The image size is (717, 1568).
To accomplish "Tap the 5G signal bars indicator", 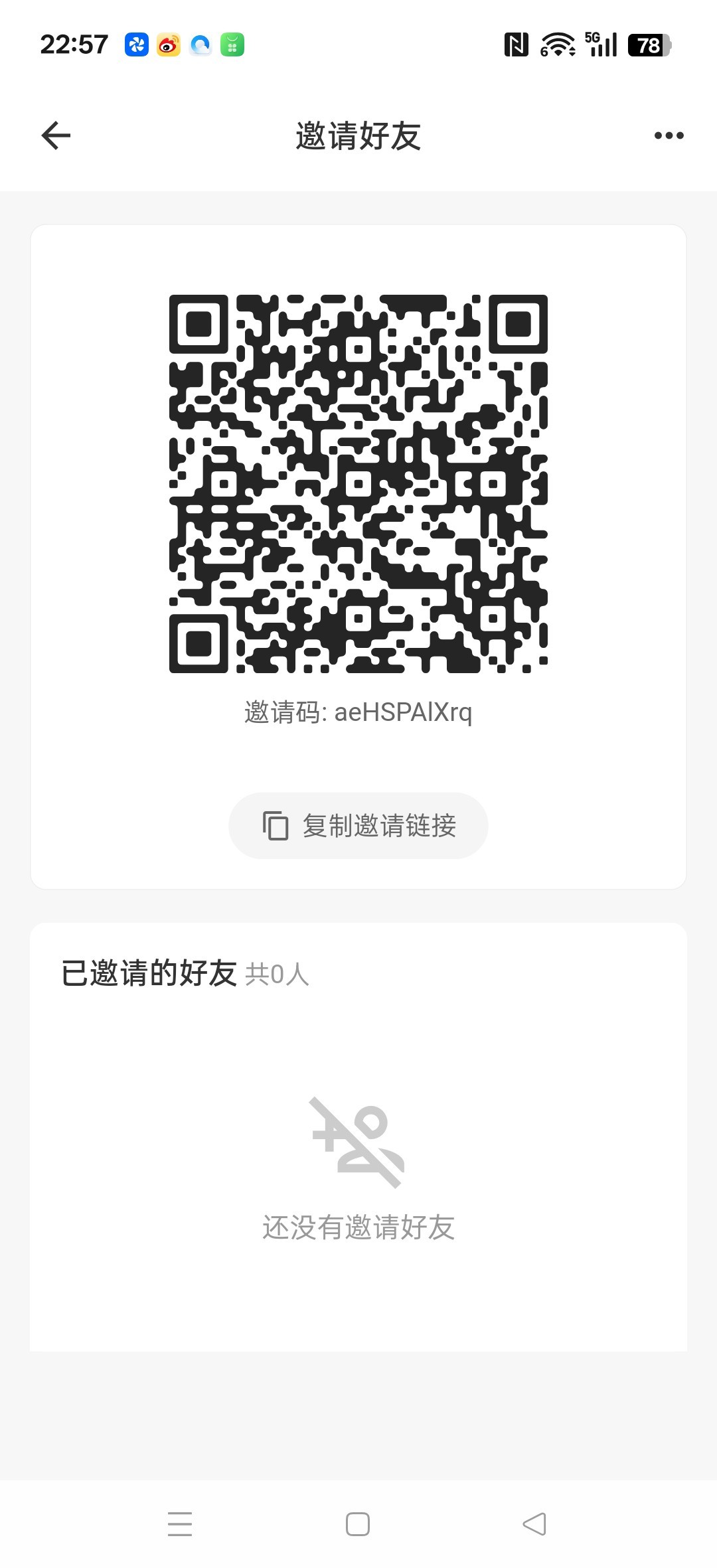I will (601, 43).
